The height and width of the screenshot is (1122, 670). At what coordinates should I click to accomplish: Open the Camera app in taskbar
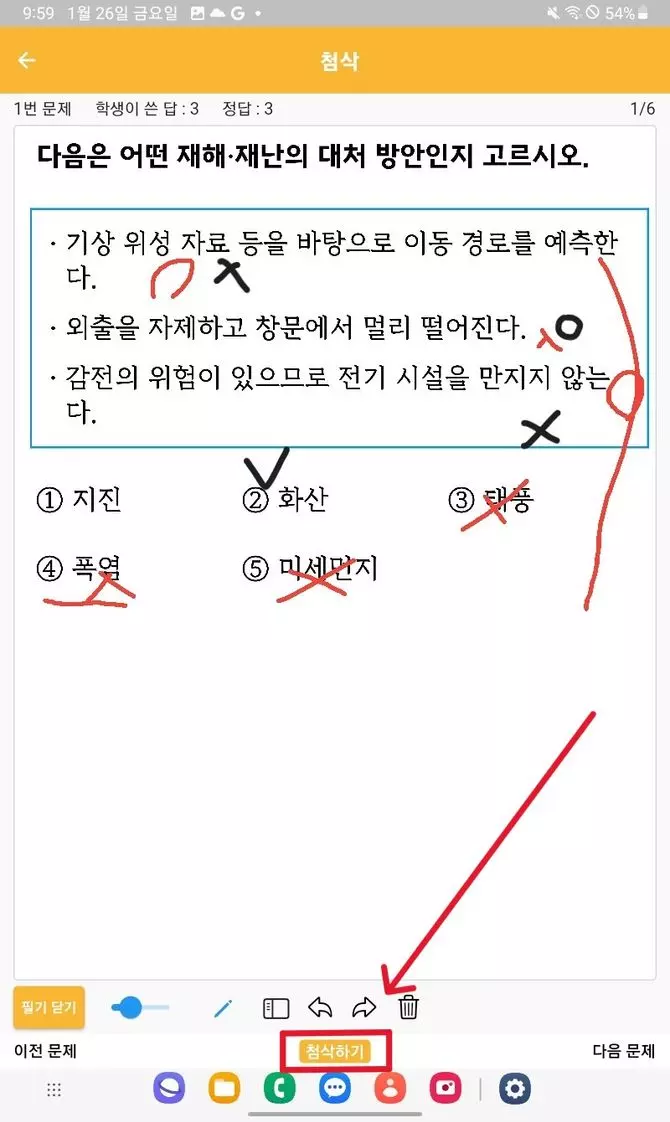tap(445, 1088)
